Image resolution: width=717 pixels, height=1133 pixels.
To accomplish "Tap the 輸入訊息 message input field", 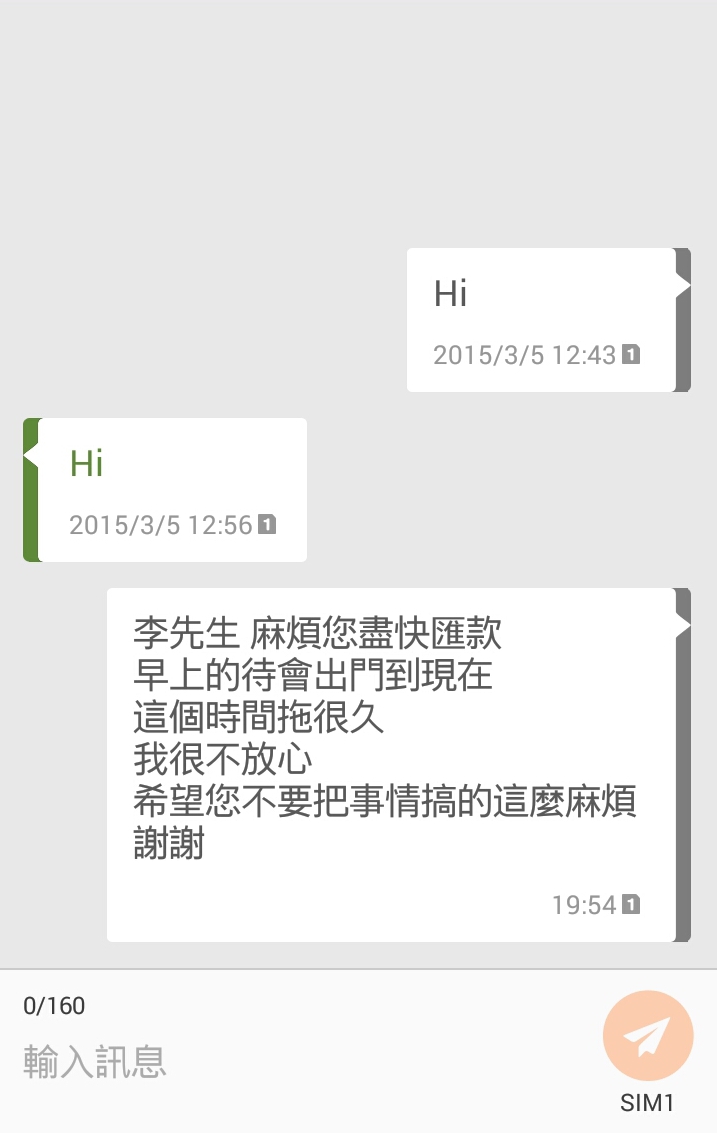I will tap(300, 1062).
